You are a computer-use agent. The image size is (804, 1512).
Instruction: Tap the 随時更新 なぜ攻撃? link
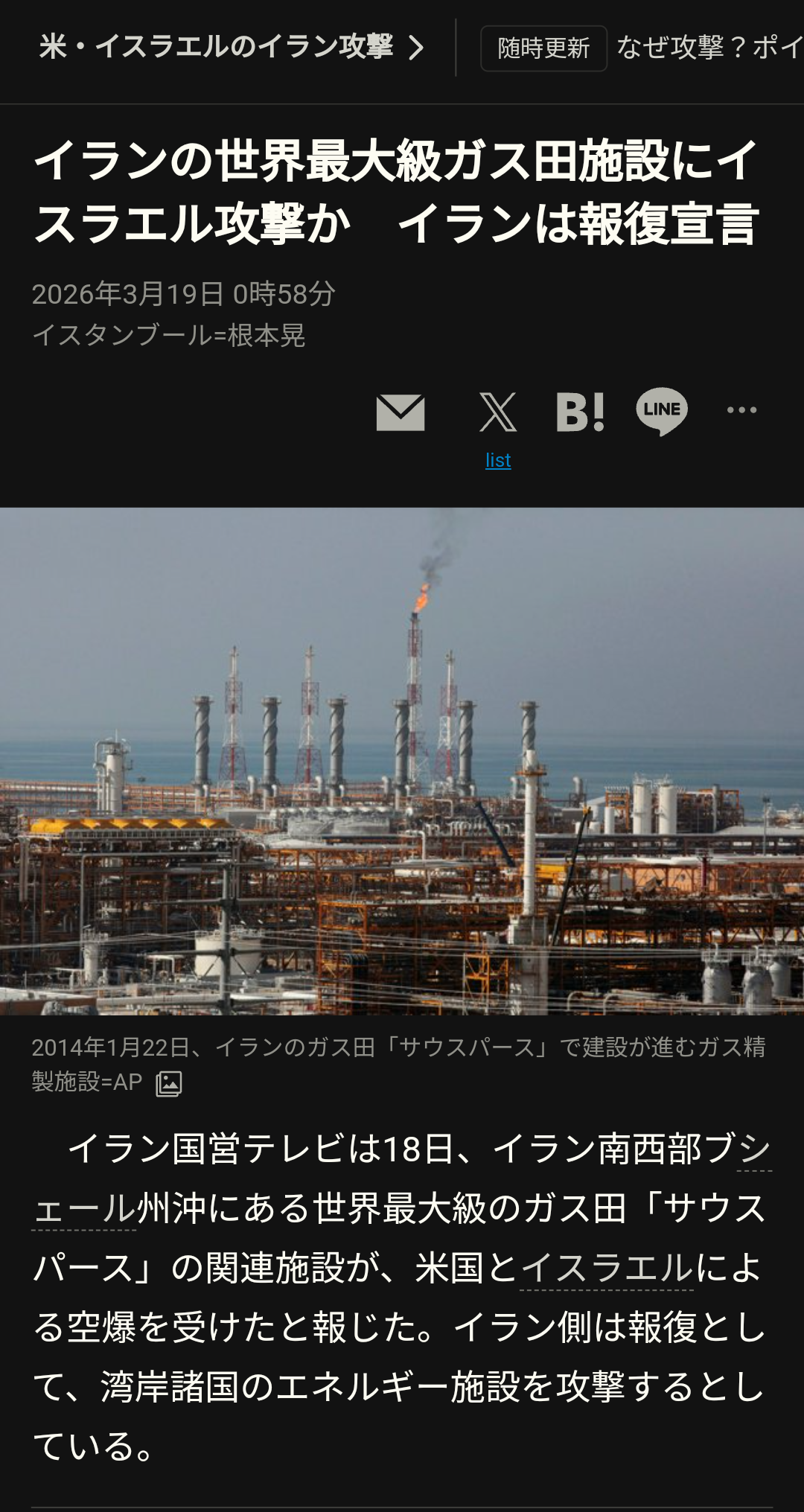640,48
